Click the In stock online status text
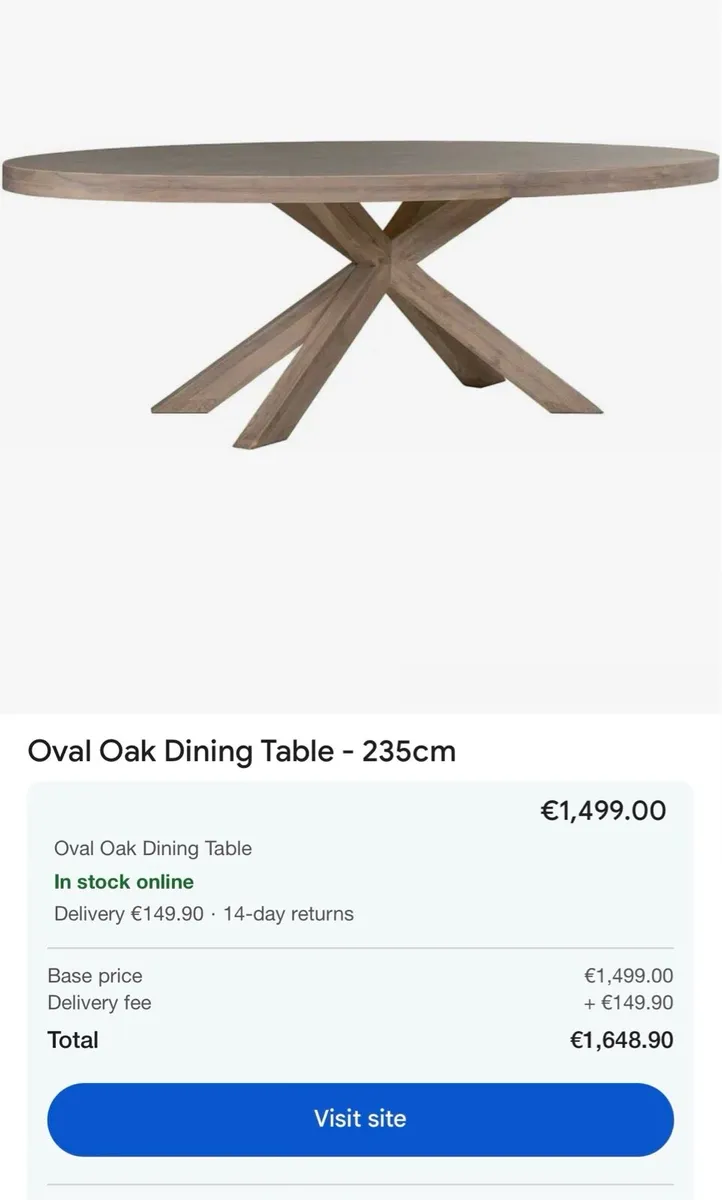Screen dimensions: 722x1200 124,882
